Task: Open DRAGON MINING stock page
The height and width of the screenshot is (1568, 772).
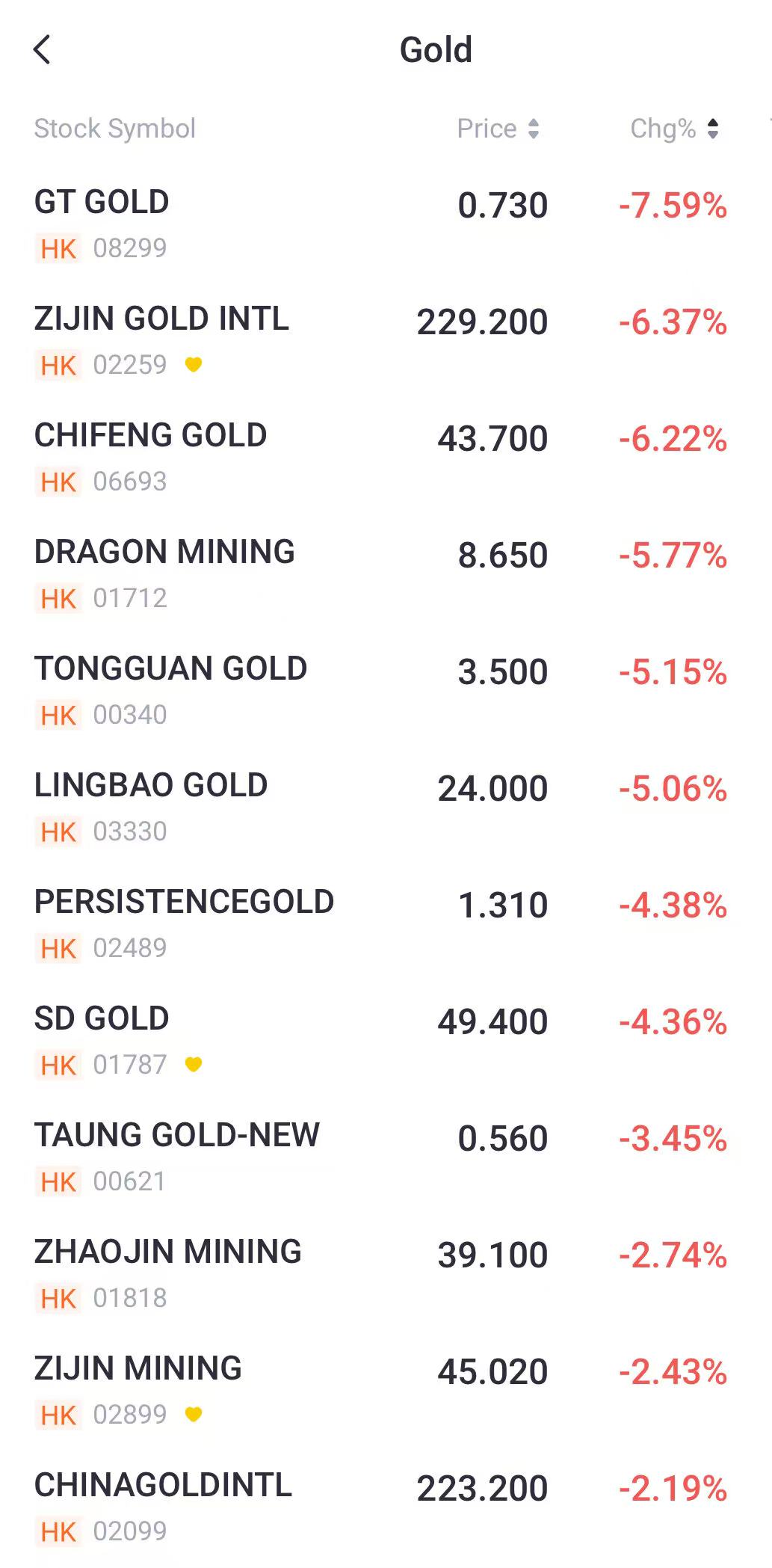Action: tap(164, 553)
